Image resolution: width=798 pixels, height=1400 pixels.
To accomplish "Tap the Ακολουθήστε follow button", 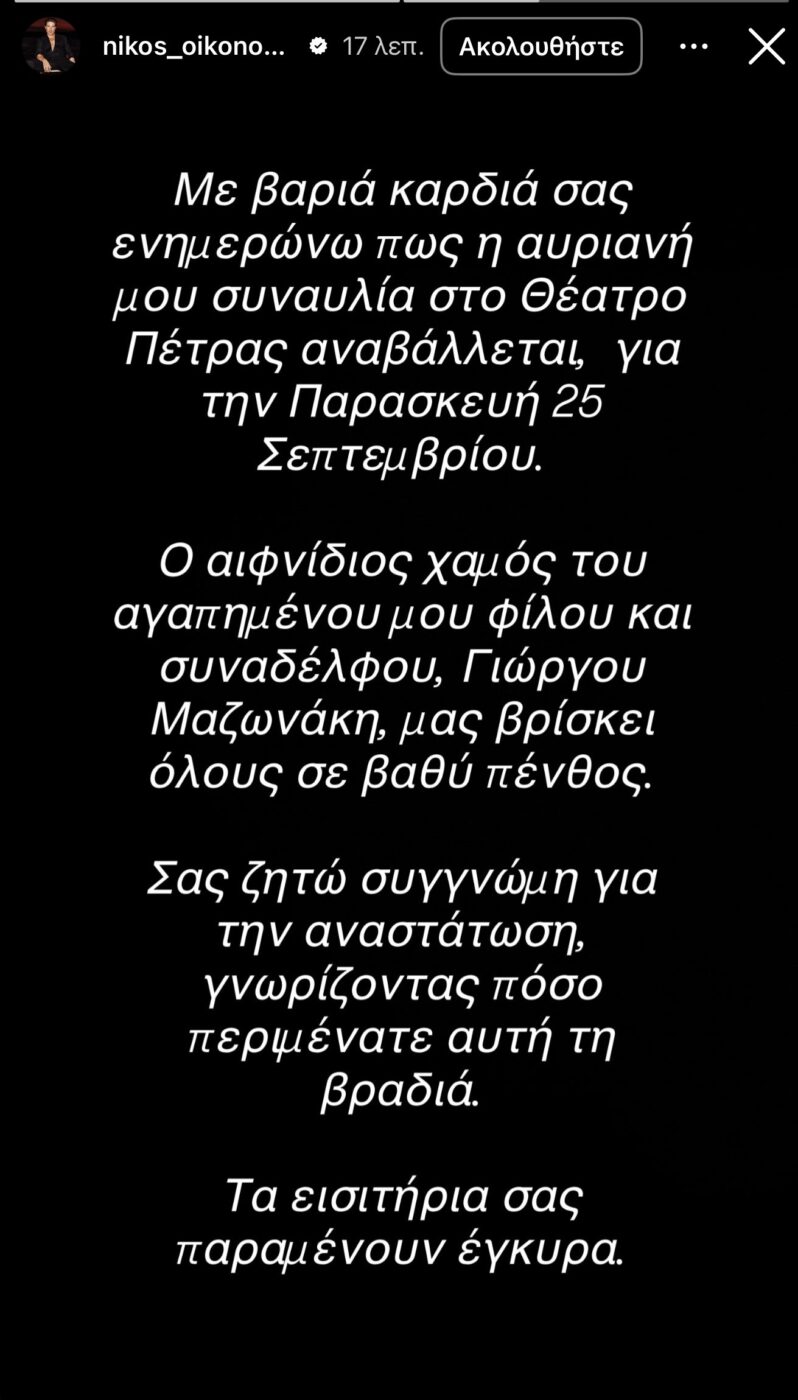I will tap(541, 46).
